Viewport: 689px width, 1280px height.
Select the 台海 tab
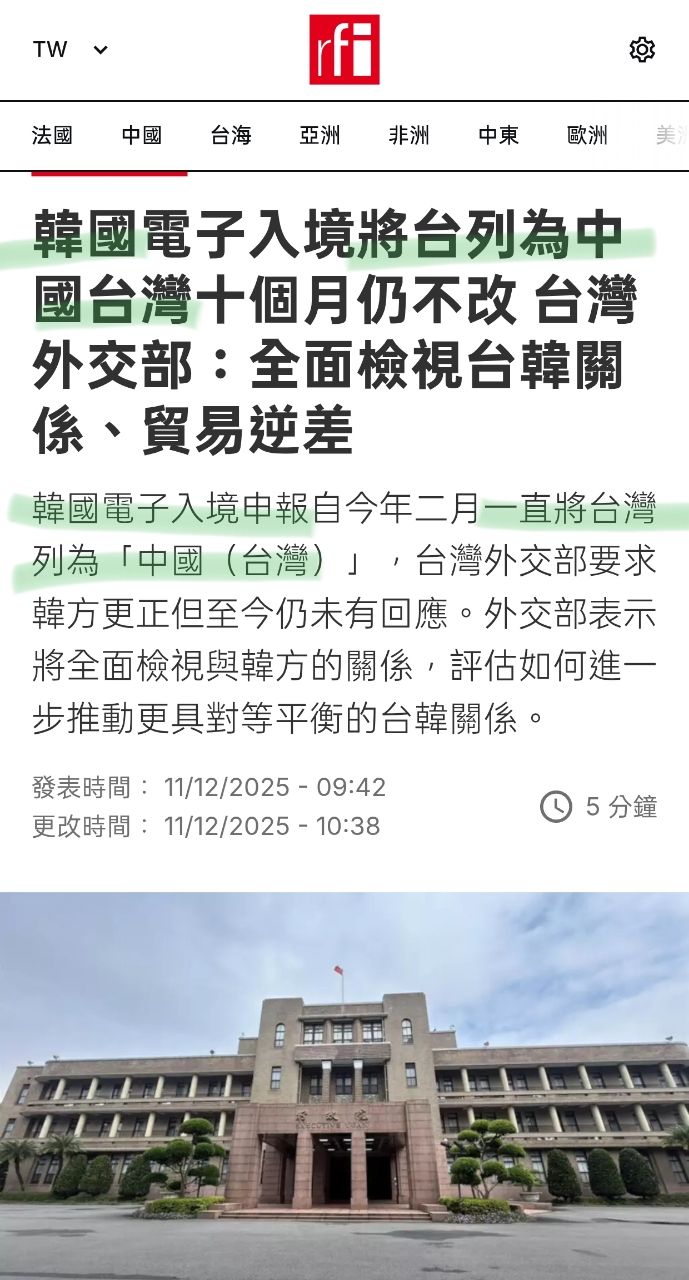(x=231, y=136)
